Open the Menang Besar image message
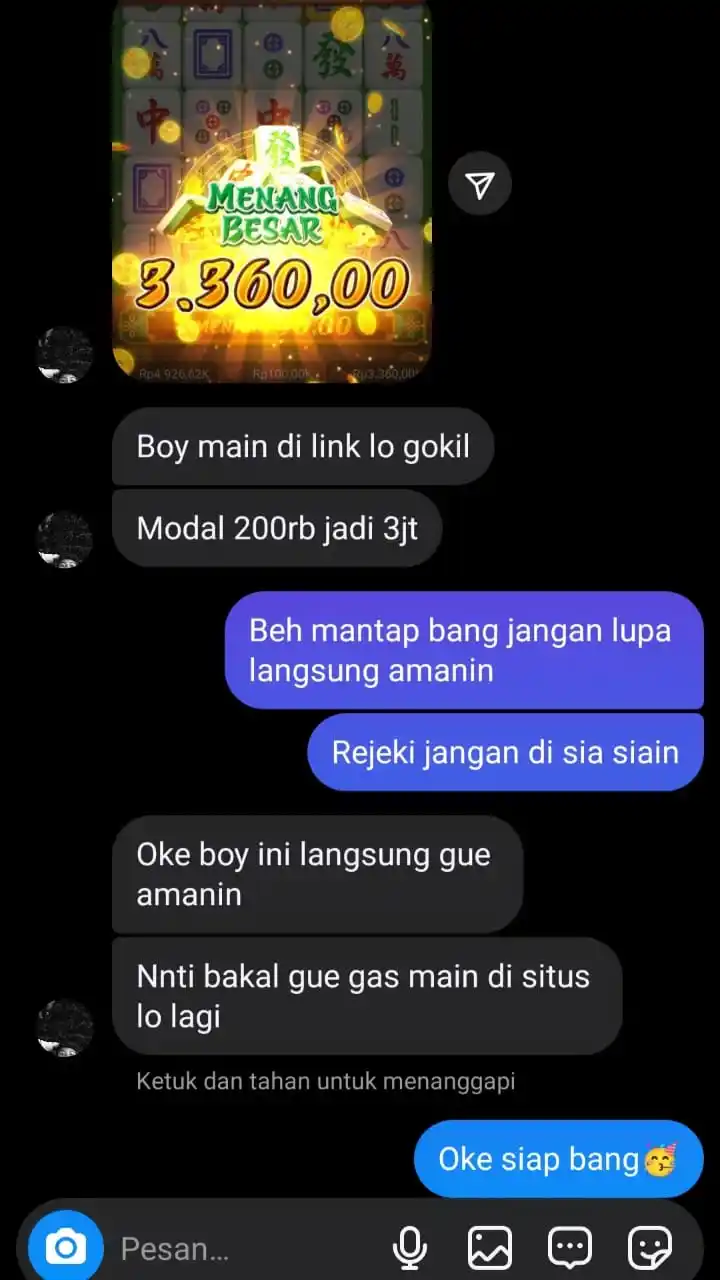Image resolution: width=720 pixels, height=1280 pixels. pos(272,190)
